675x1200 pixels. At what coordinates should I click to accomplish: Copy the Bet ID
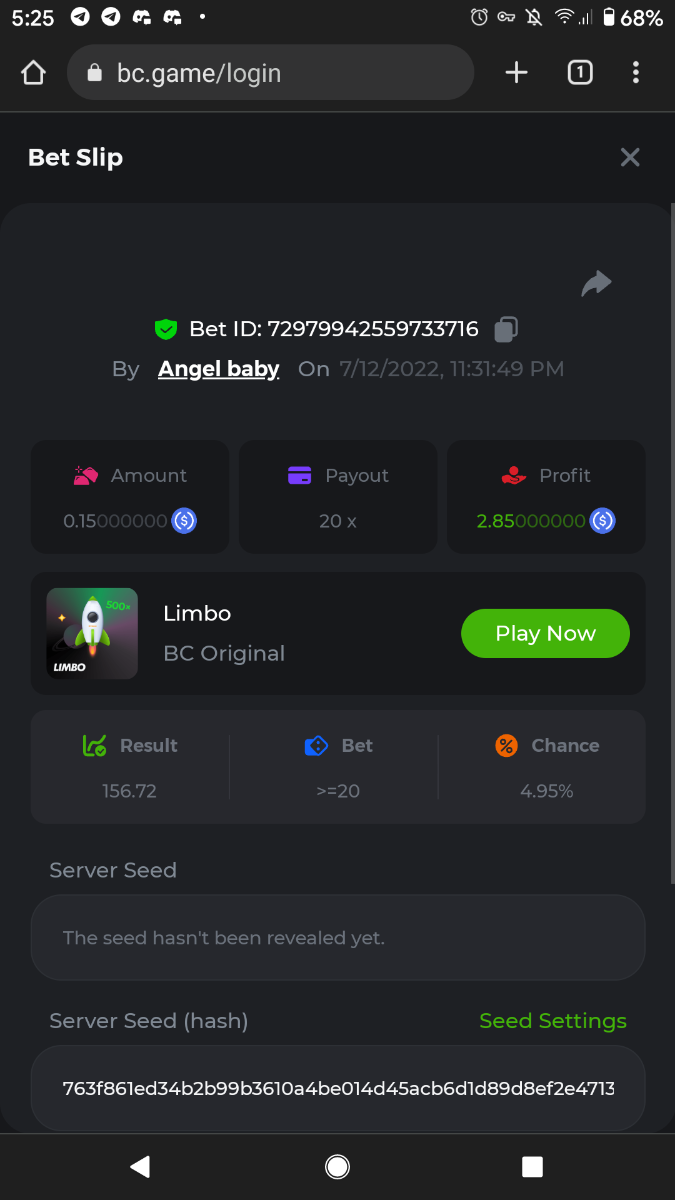click(x=507, y=329)
